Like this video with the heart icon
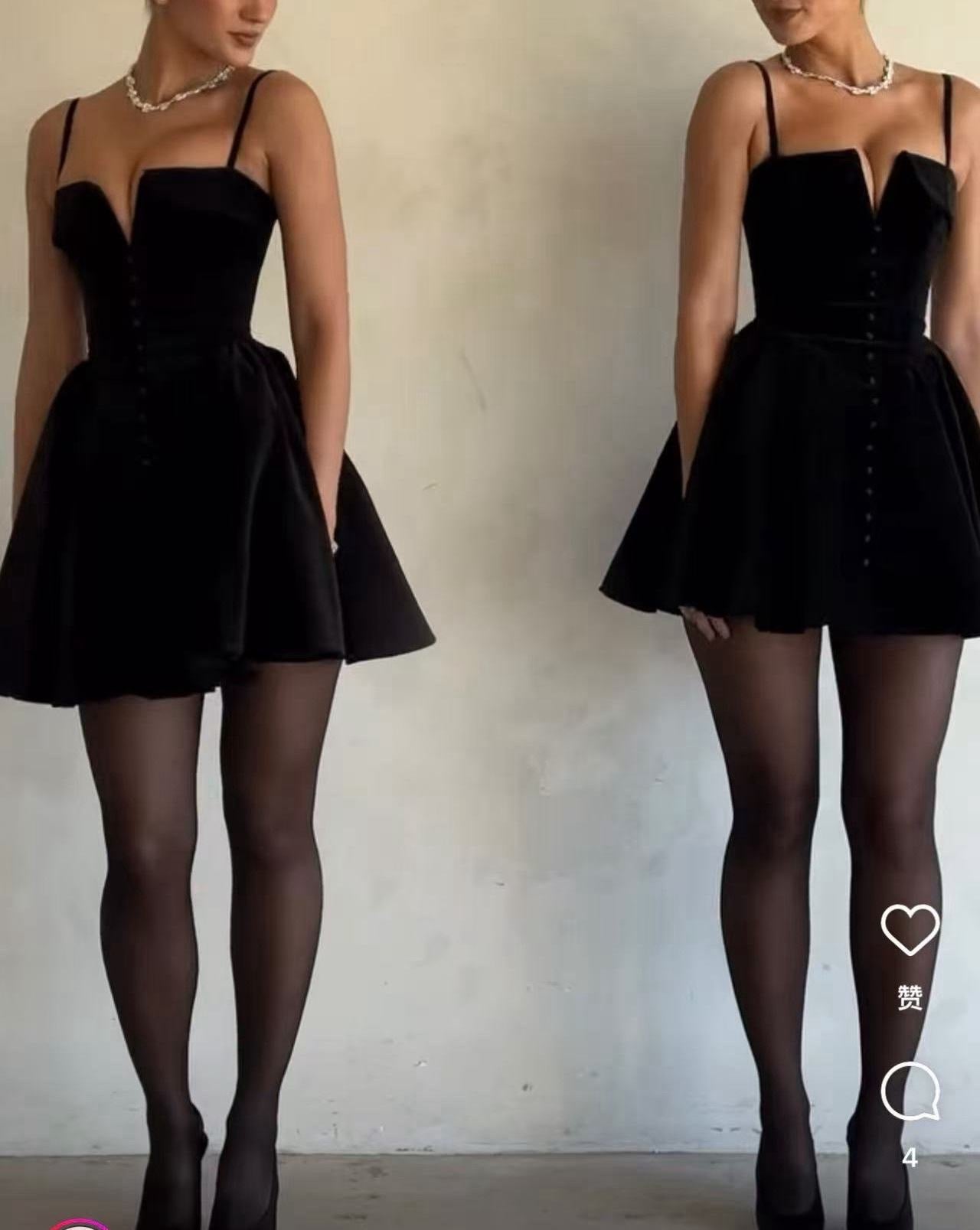The width and height of the screenshot is (980, 1230). pos(910,929)
